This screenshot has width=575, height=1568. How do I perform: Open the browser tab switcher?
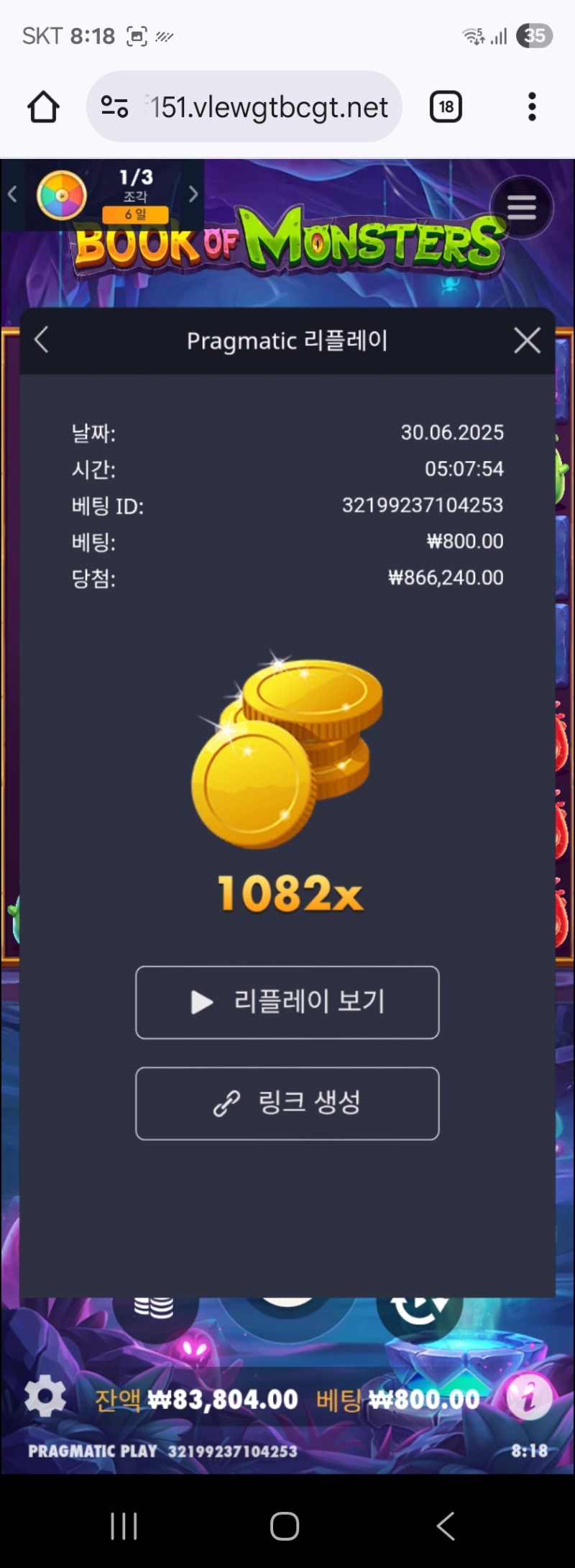446,107
